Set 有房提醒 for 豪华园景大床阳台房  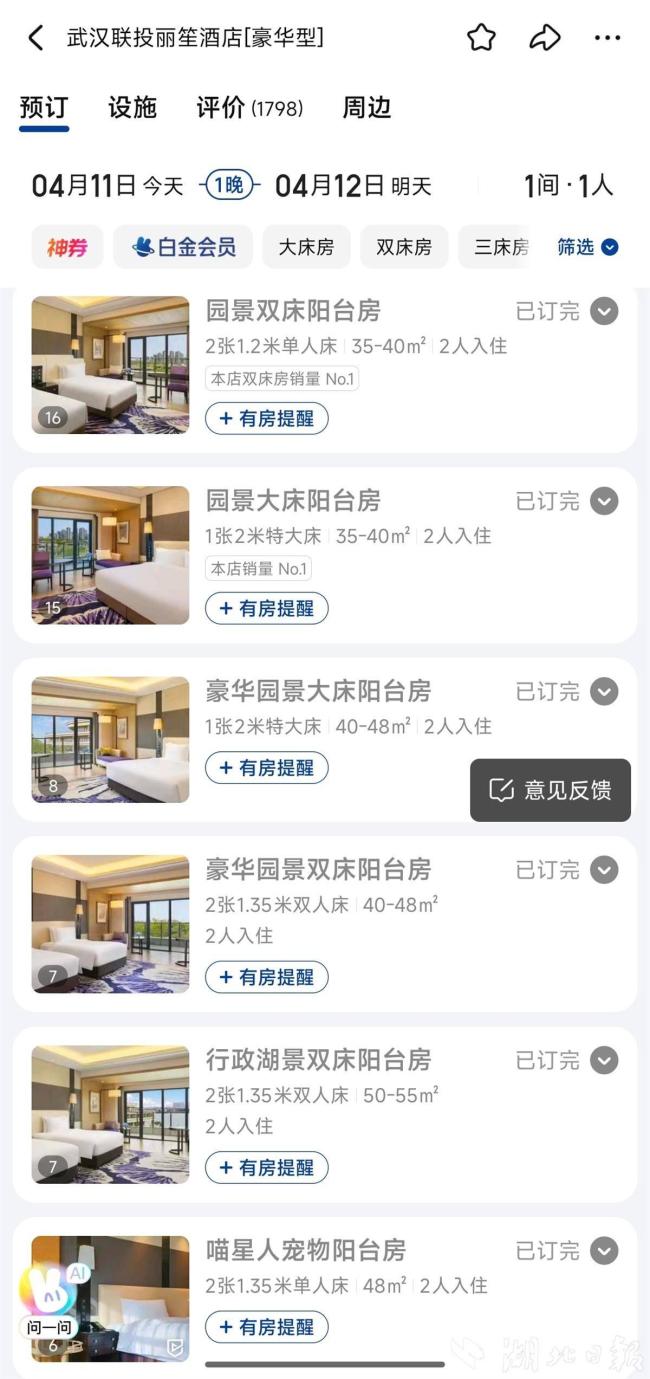(266, 768)
